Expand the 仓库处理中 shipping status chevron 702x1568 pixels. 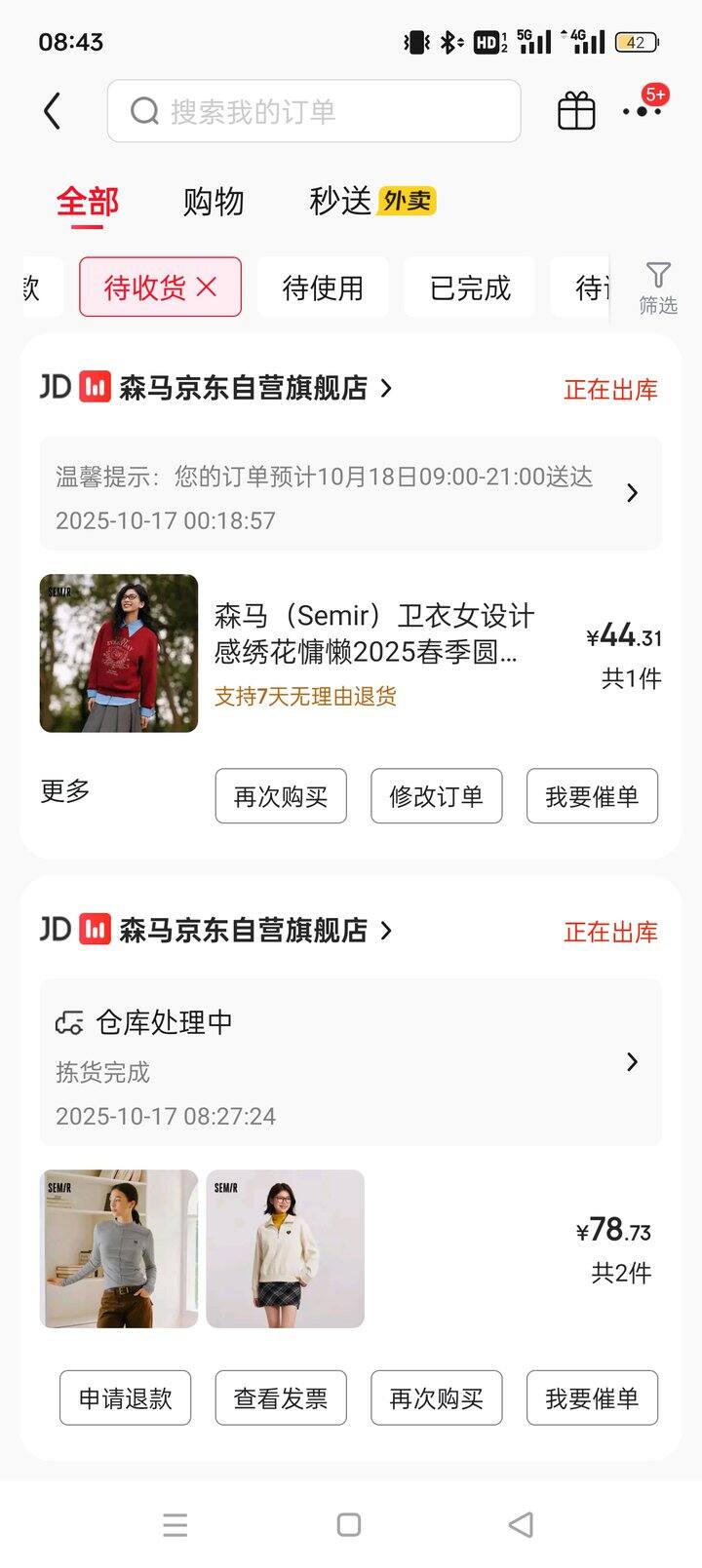tap(632, 1062)
